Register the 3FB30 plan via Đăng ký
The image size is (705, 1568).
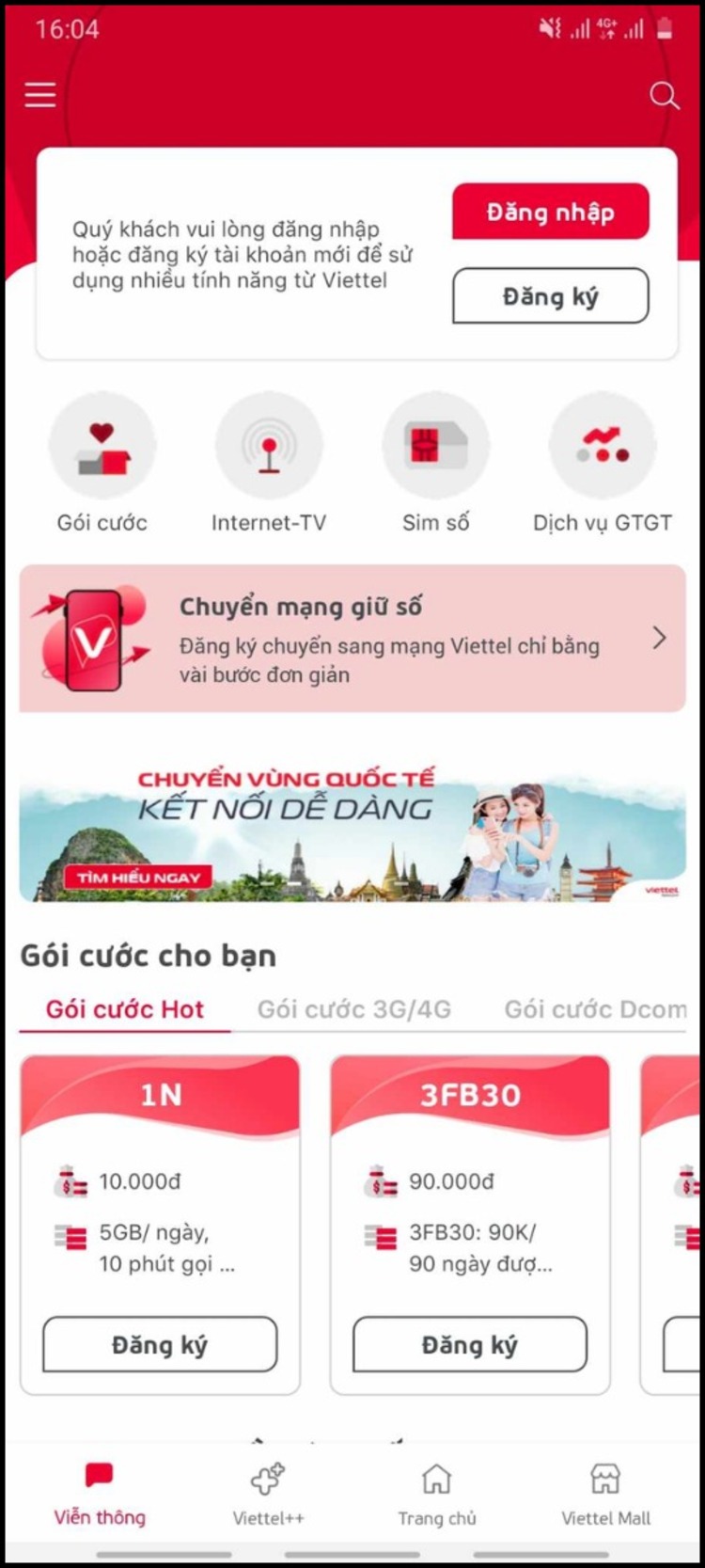pyautogui.click(x=469, y=1344)
